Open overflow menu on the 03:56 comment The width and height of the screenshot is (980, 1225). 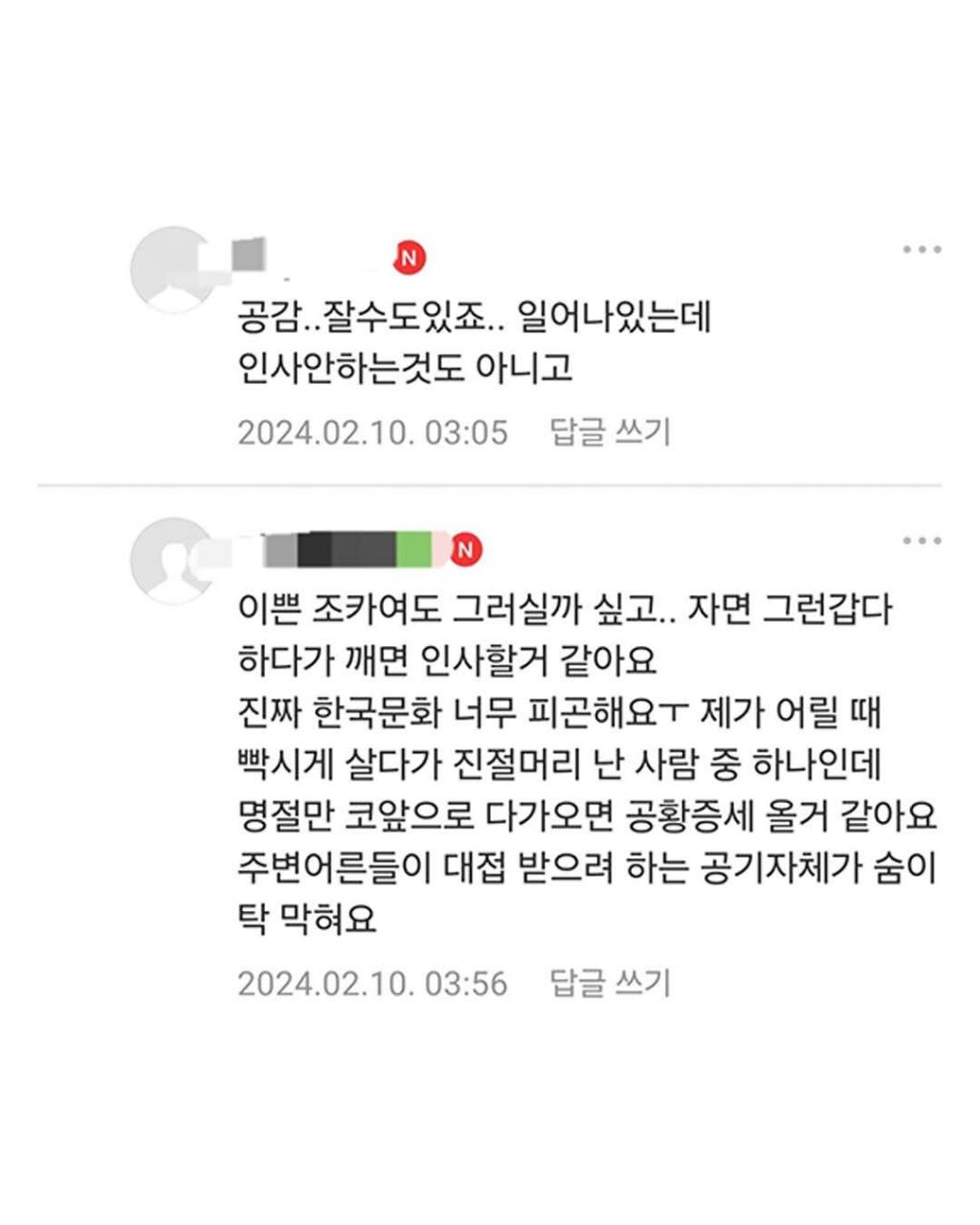click(x=922, y=541)
